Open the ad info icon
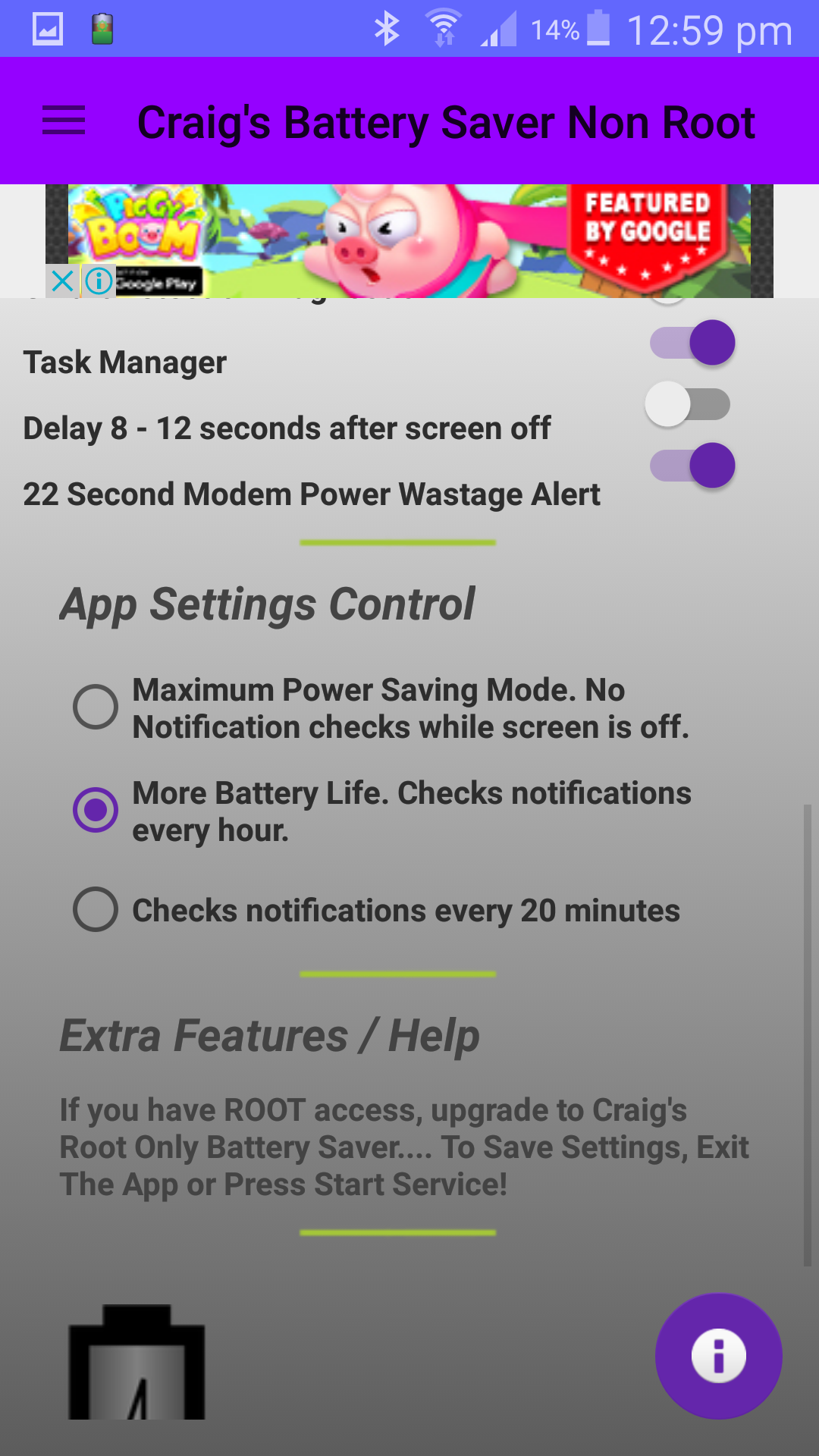The width and height of the screenshot is (819, 1456). coord(99,281)
